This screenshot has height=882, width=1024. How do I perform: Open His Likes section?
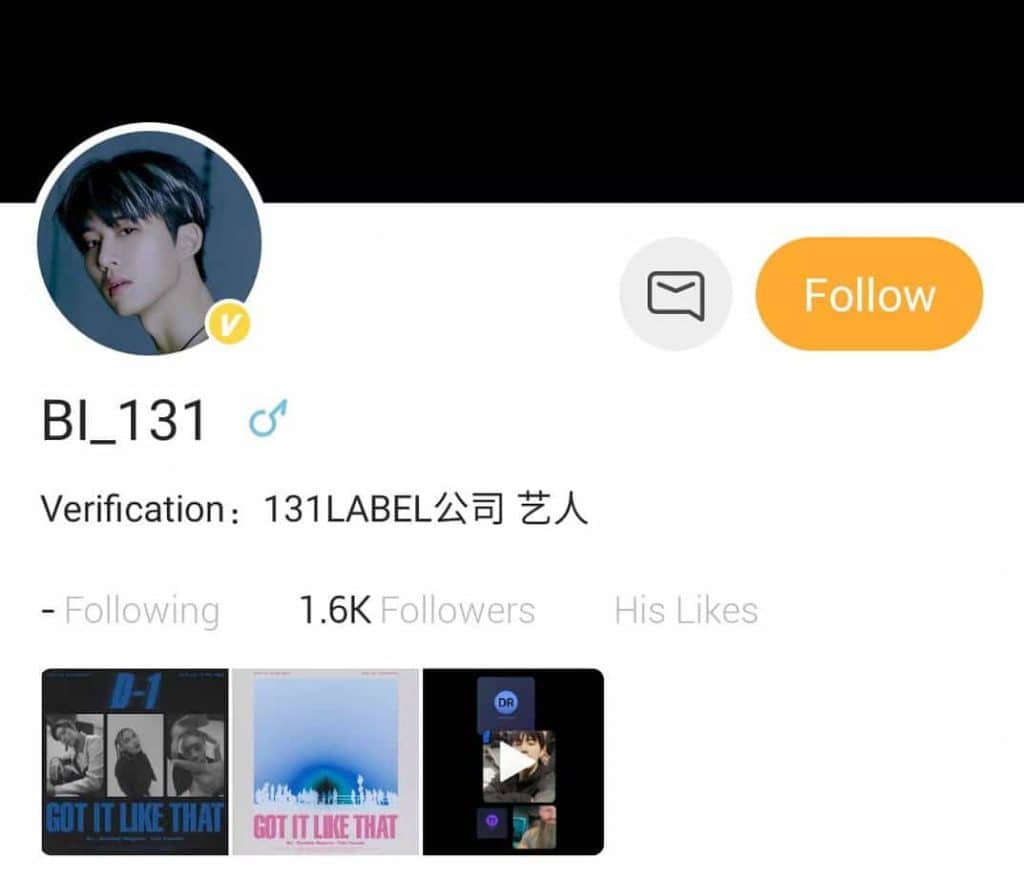(686, 610)
